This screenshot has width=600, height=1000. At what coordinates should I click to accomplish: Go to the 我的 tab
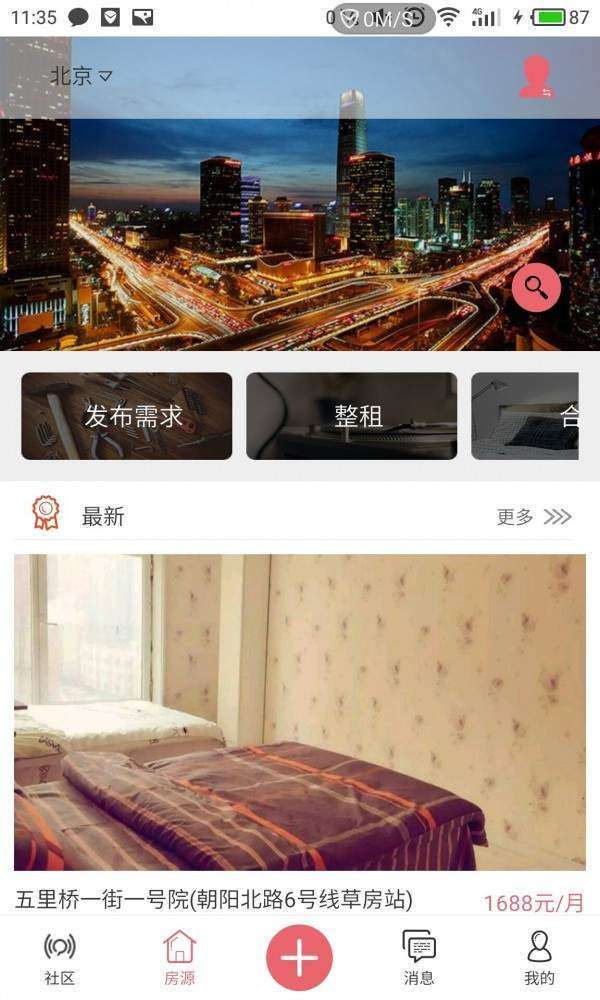539,958
